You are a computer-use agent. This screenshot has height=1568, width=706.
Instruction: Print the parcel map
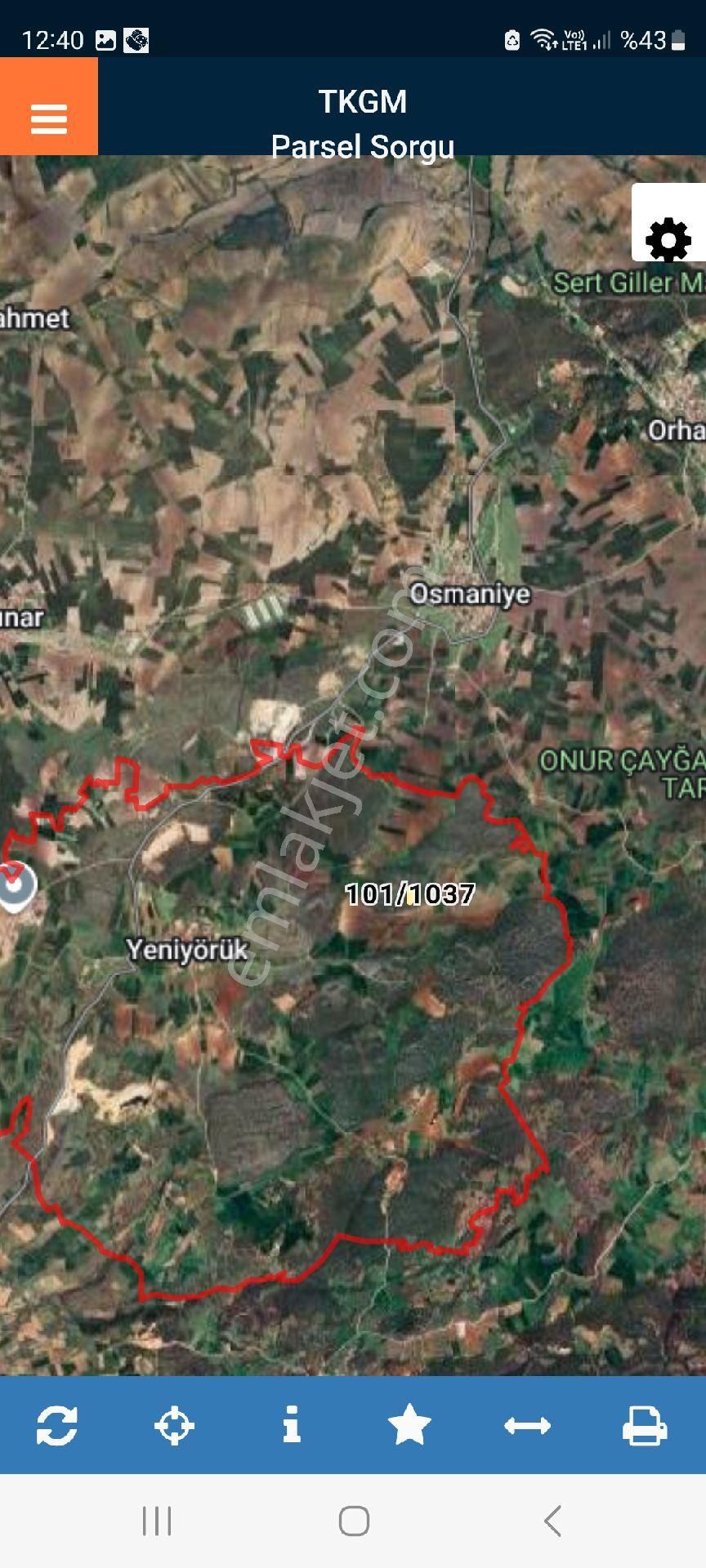click(x=645, y=1426)
